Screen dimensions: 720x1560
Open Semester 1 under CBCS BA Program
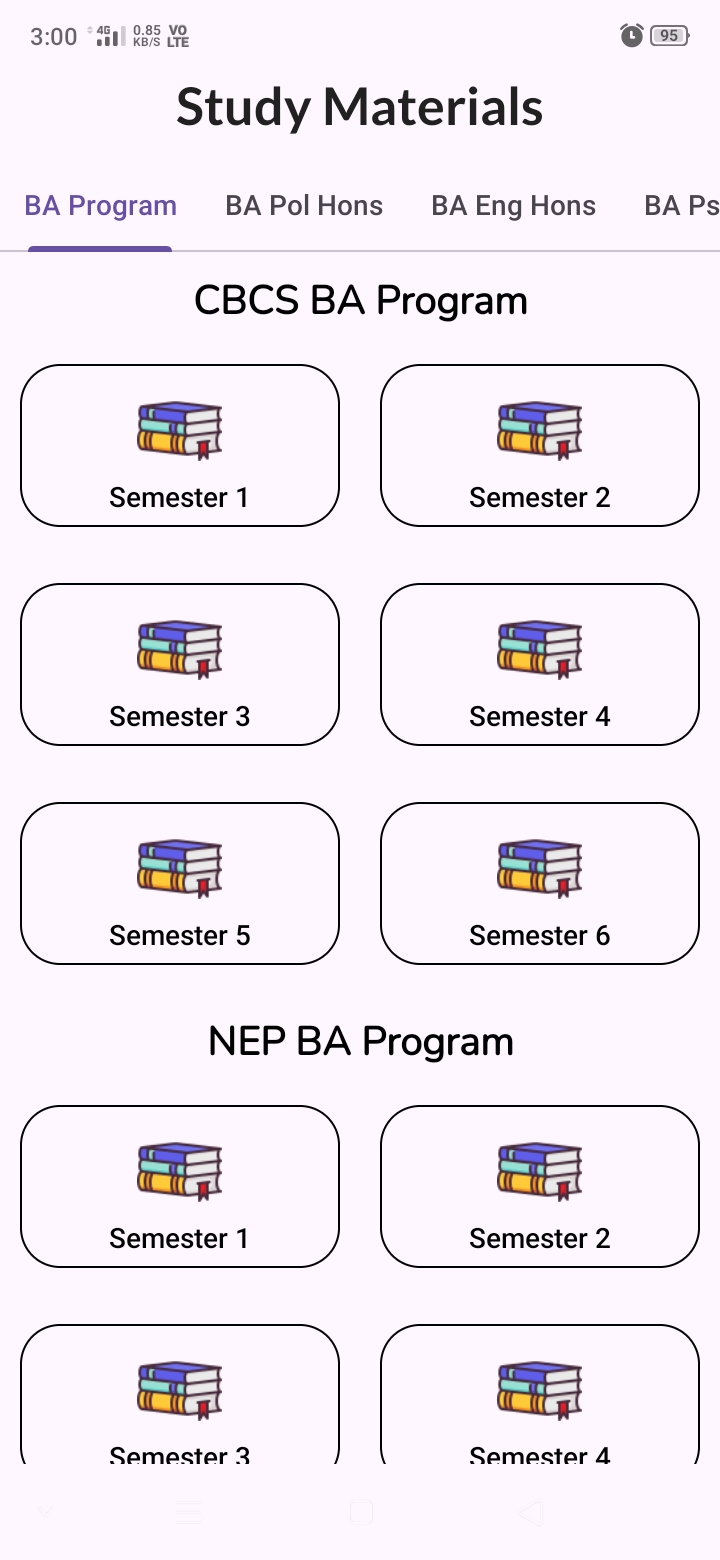click(180, 445)
